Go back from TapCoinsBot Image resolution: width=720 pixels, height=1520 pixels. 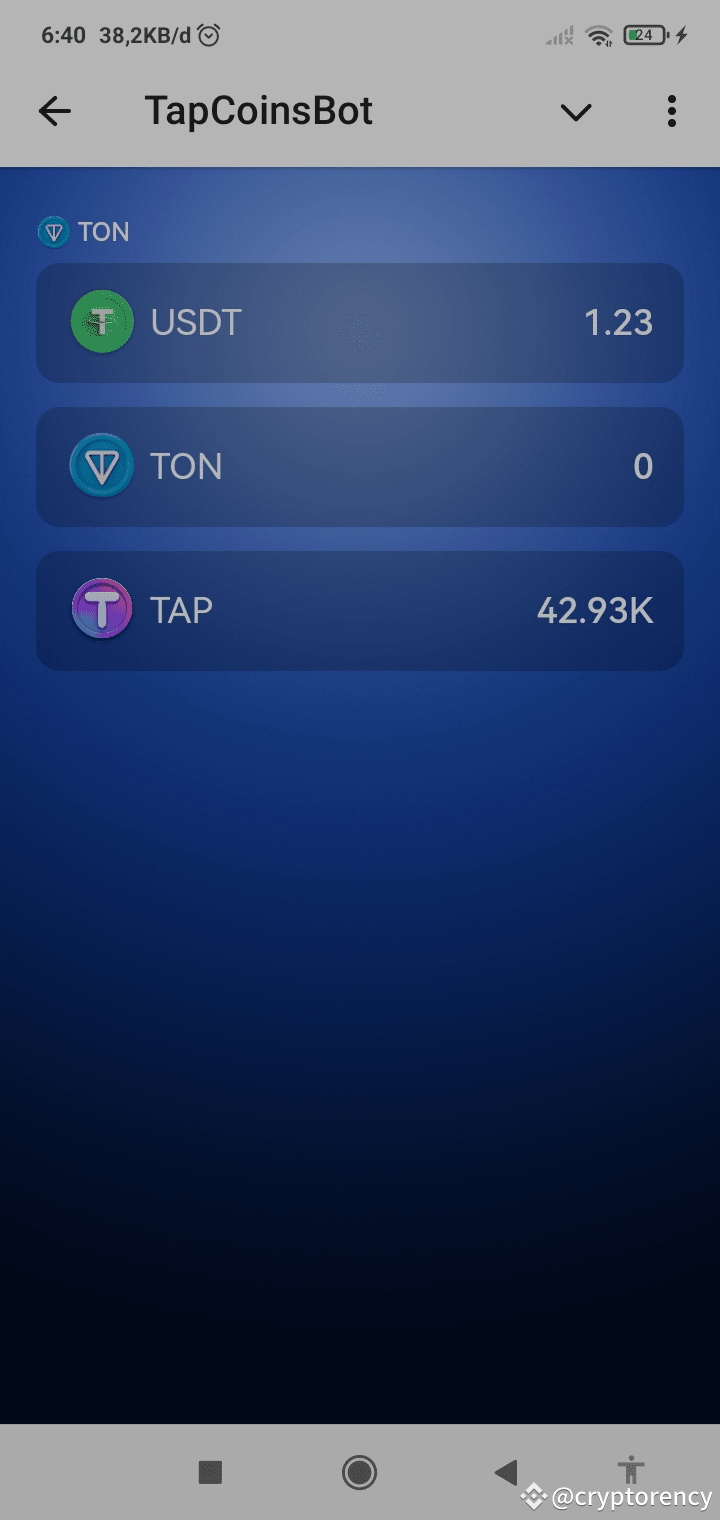[x=55, y=111]
